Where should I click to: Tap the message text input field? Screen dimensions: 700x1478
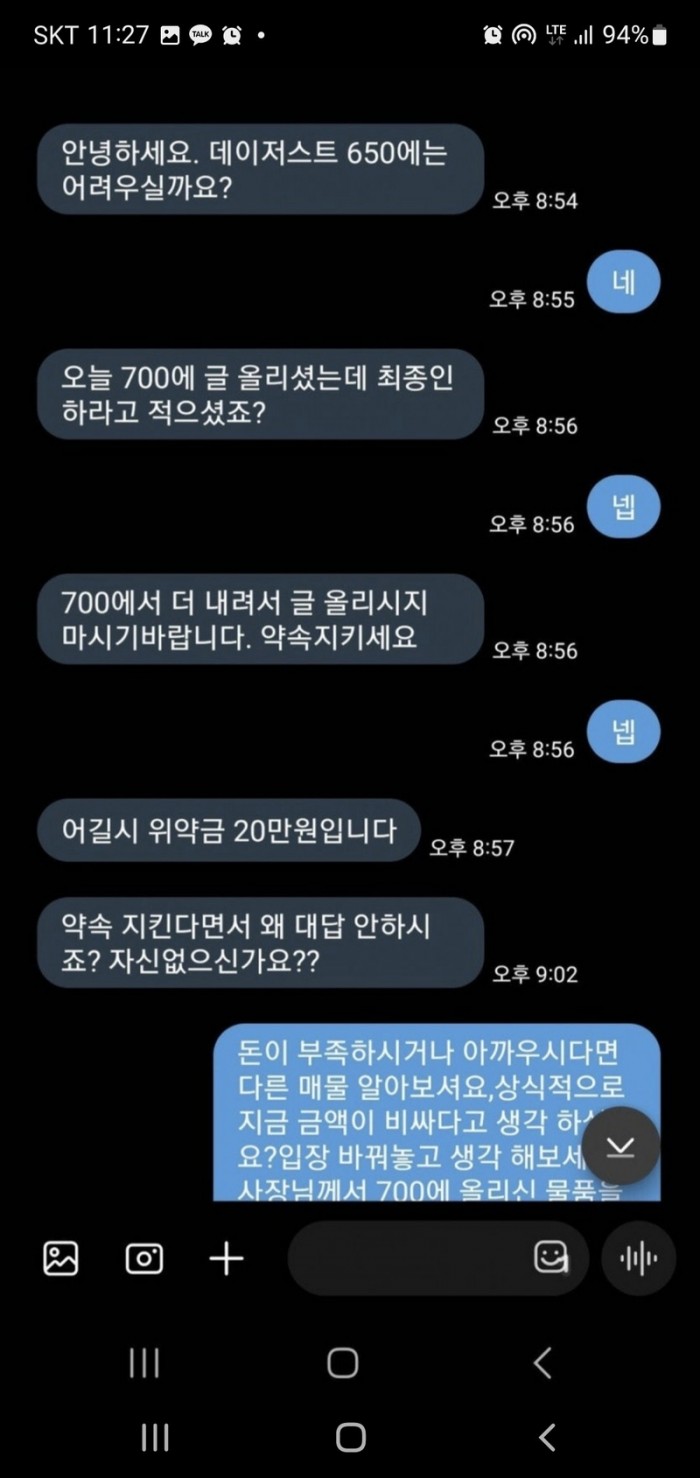[x=410, y=1258]
